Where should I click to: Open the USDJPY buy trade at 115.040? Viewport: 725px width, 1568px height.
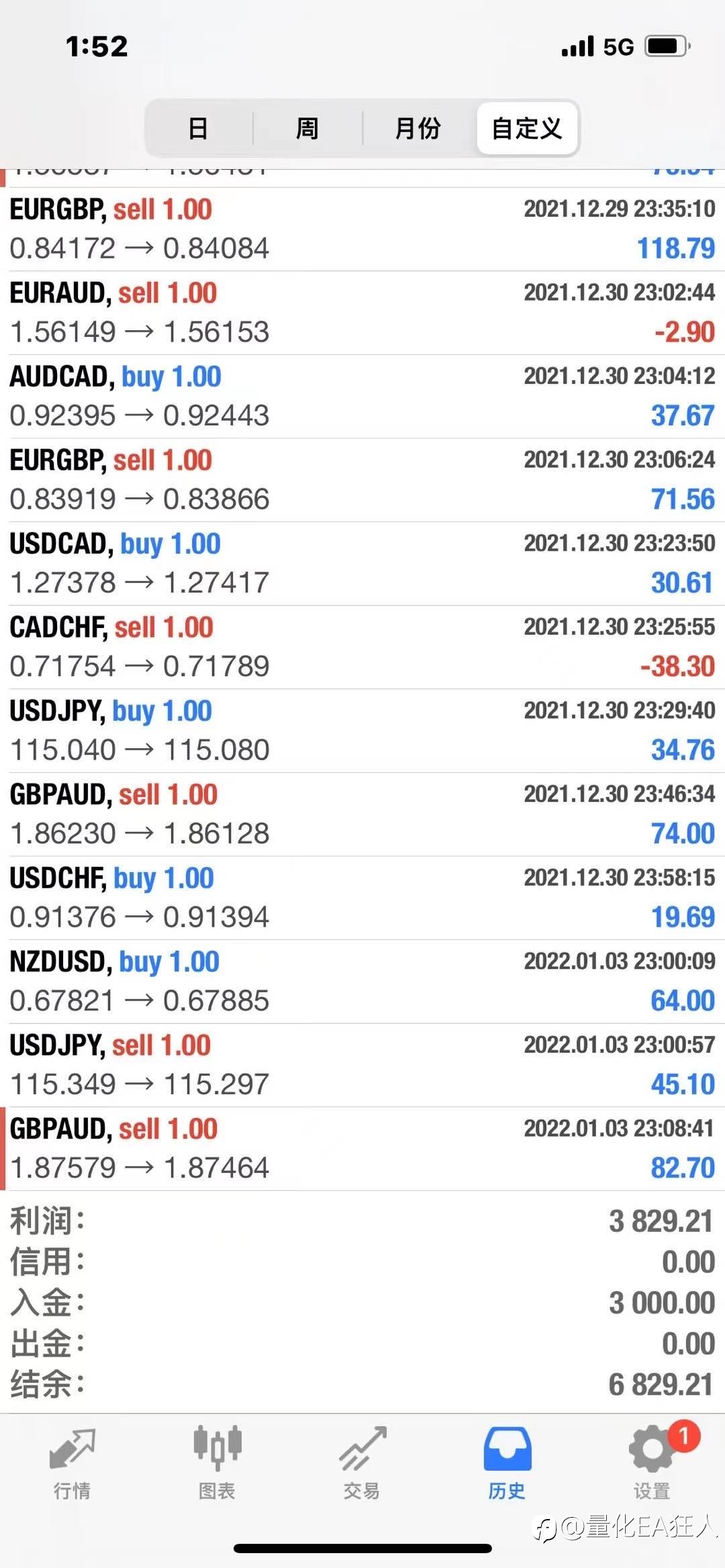pos(362,731)
